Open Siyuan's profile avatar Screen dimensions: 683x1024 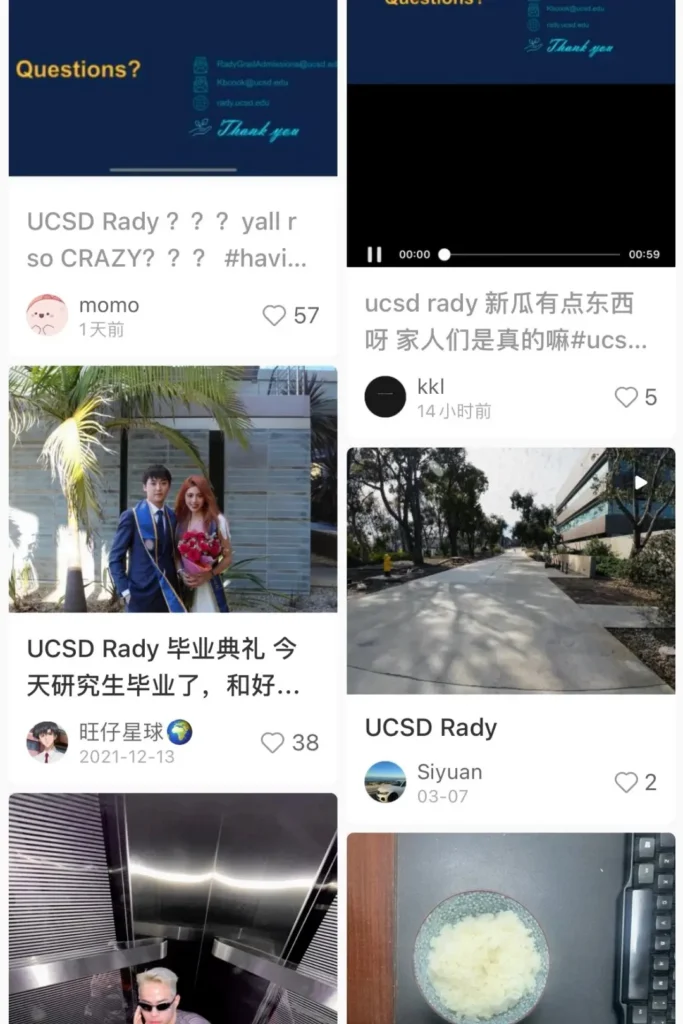point(385,782)
